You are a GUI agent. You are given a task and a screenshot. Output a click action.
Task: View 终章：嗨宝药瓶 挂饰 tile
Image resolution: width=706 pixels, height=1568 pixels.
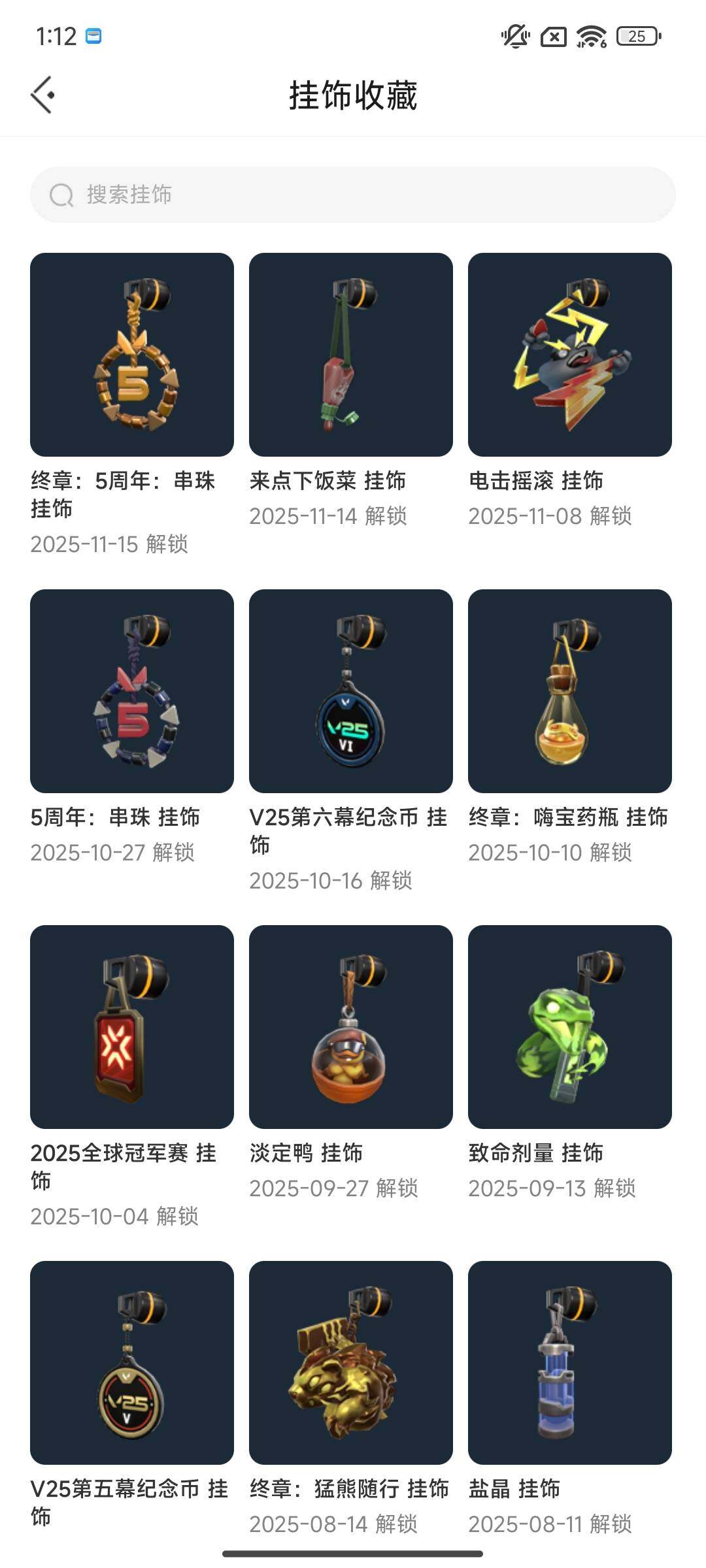click(x=570, y=691)
